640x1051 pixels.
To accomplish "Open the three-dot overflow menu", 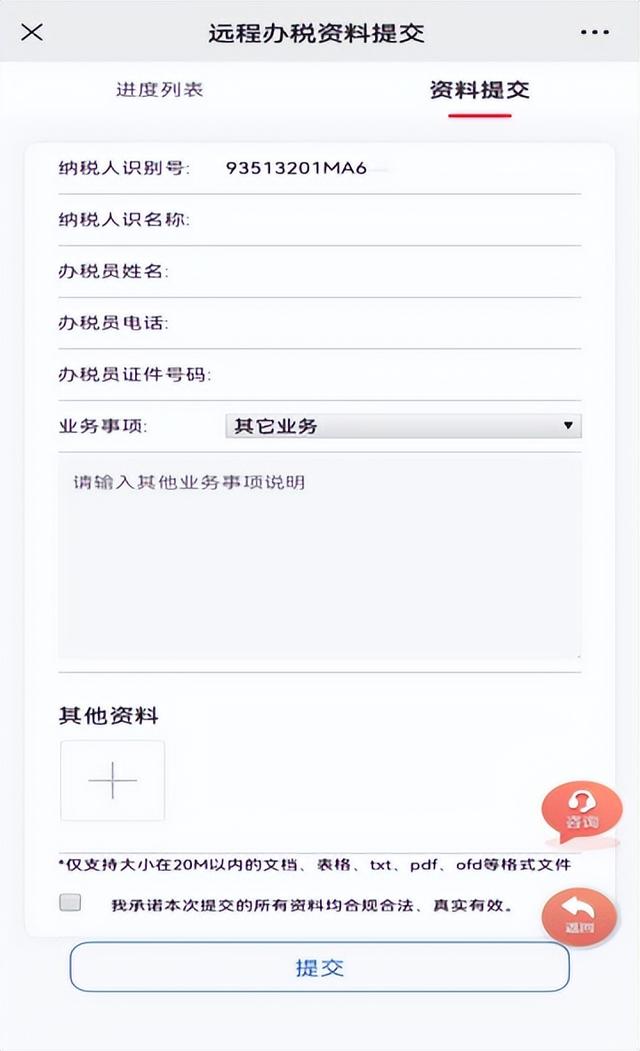I will pos(594,32).
